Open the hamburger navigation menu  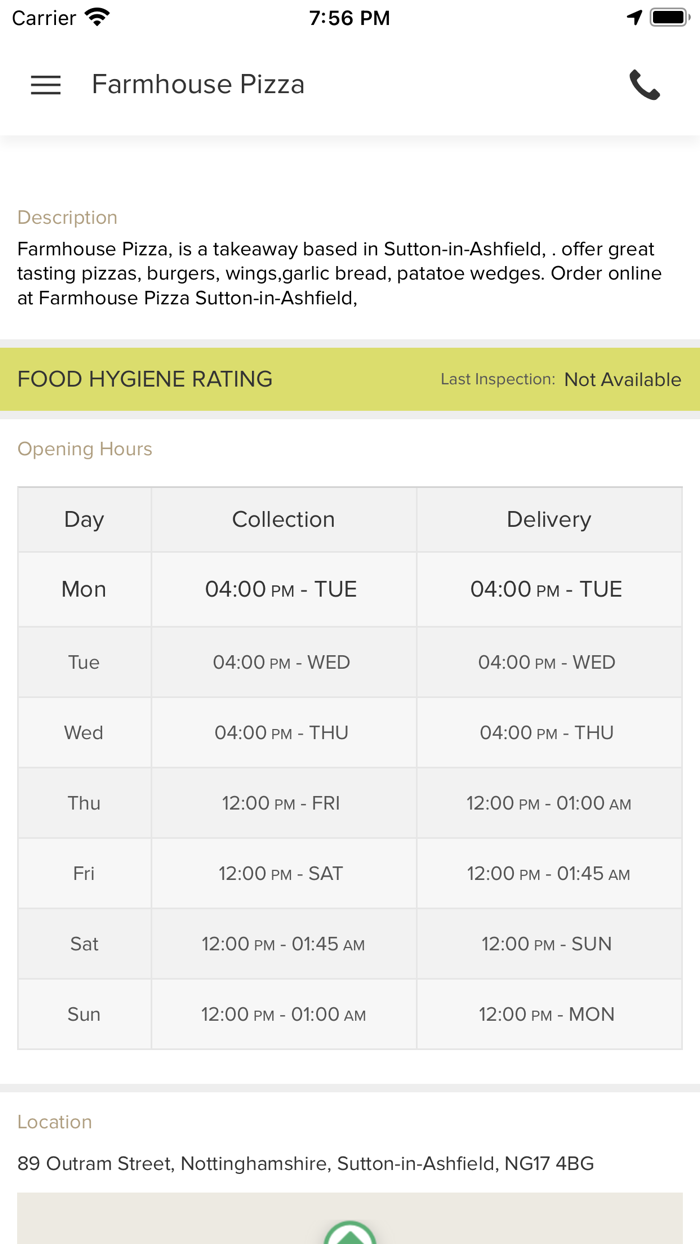[x=46, y=85]
